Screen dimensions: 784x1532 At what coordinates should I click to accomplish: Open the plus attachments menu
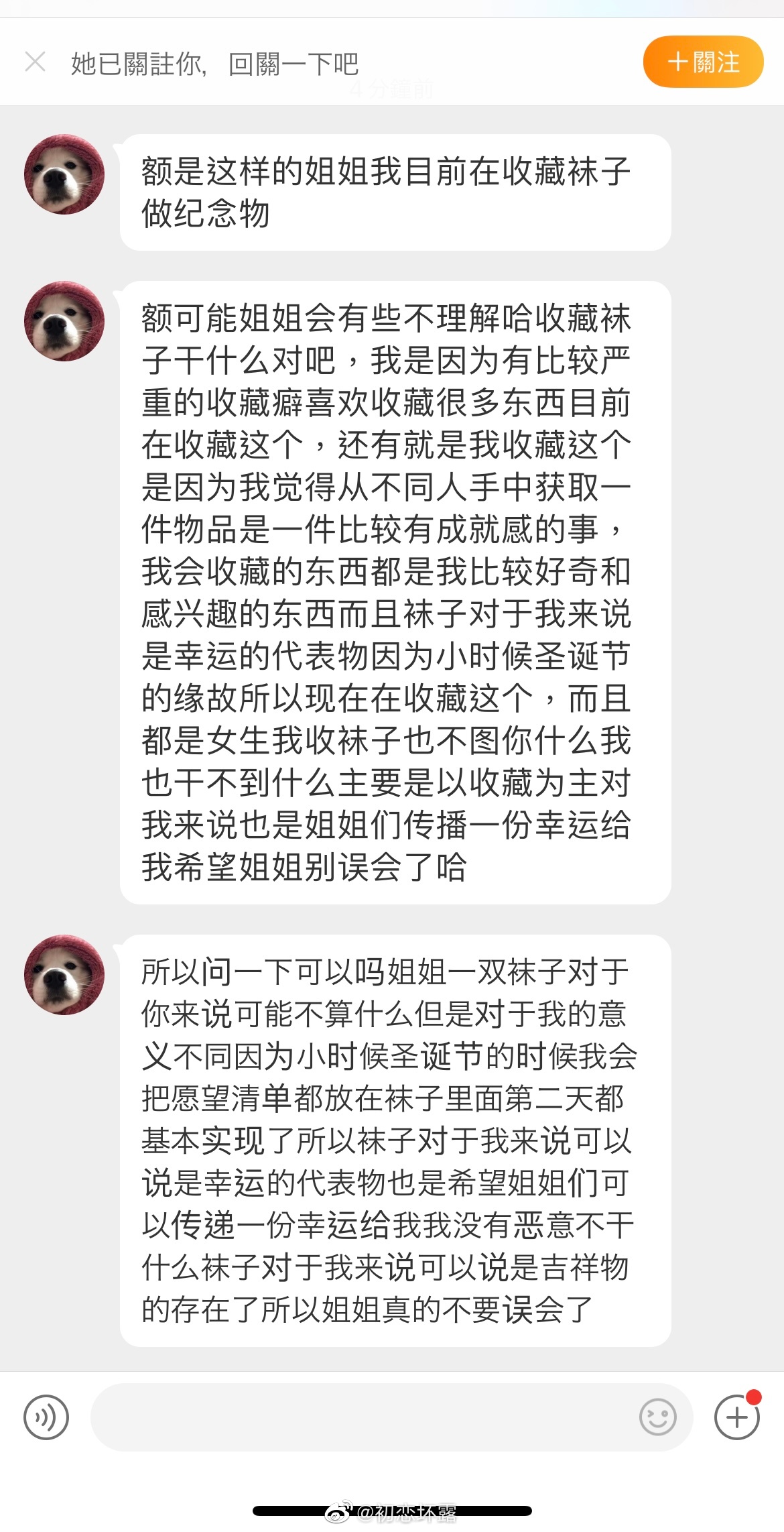point(736,1417)
